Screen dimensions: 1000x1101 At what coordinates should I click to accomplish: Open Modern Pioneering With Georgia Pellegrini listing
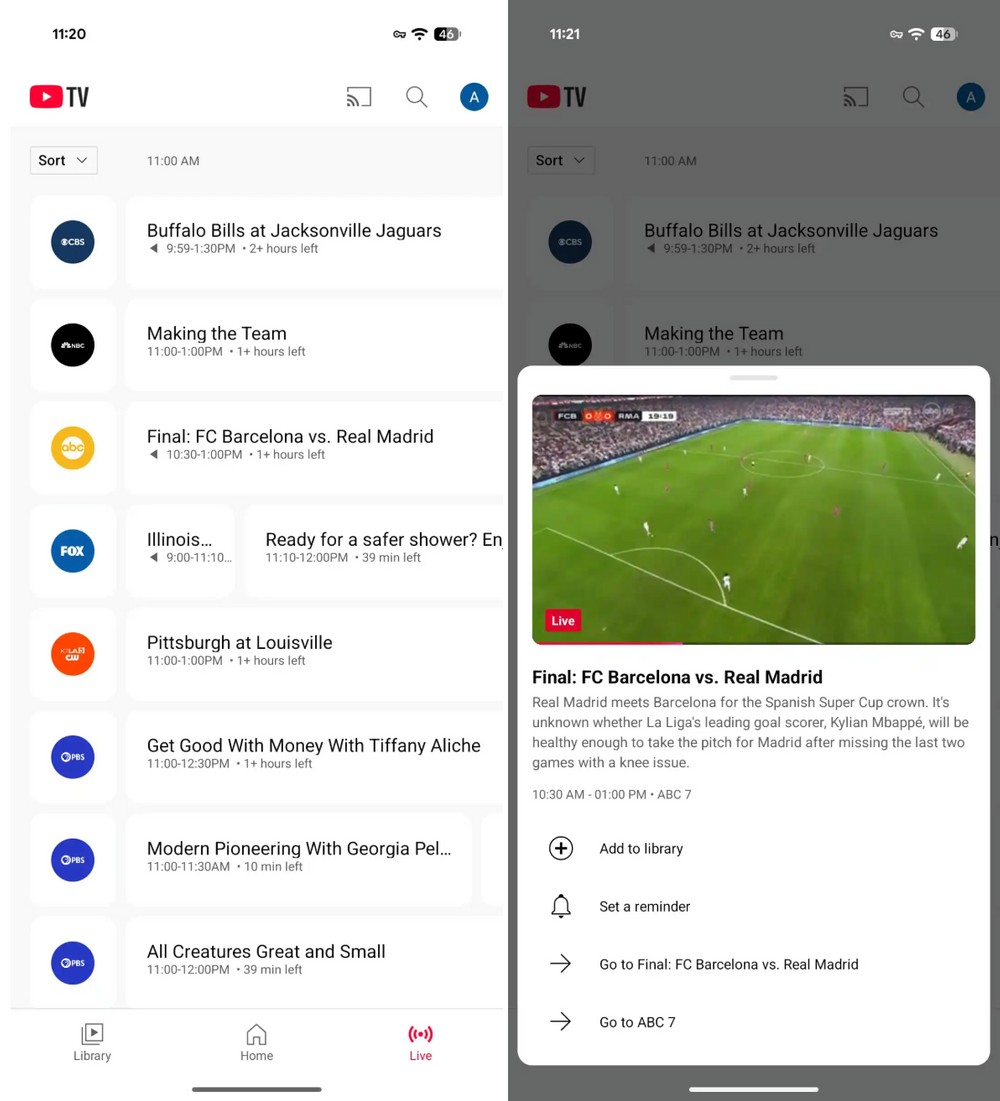click(298, 856)
